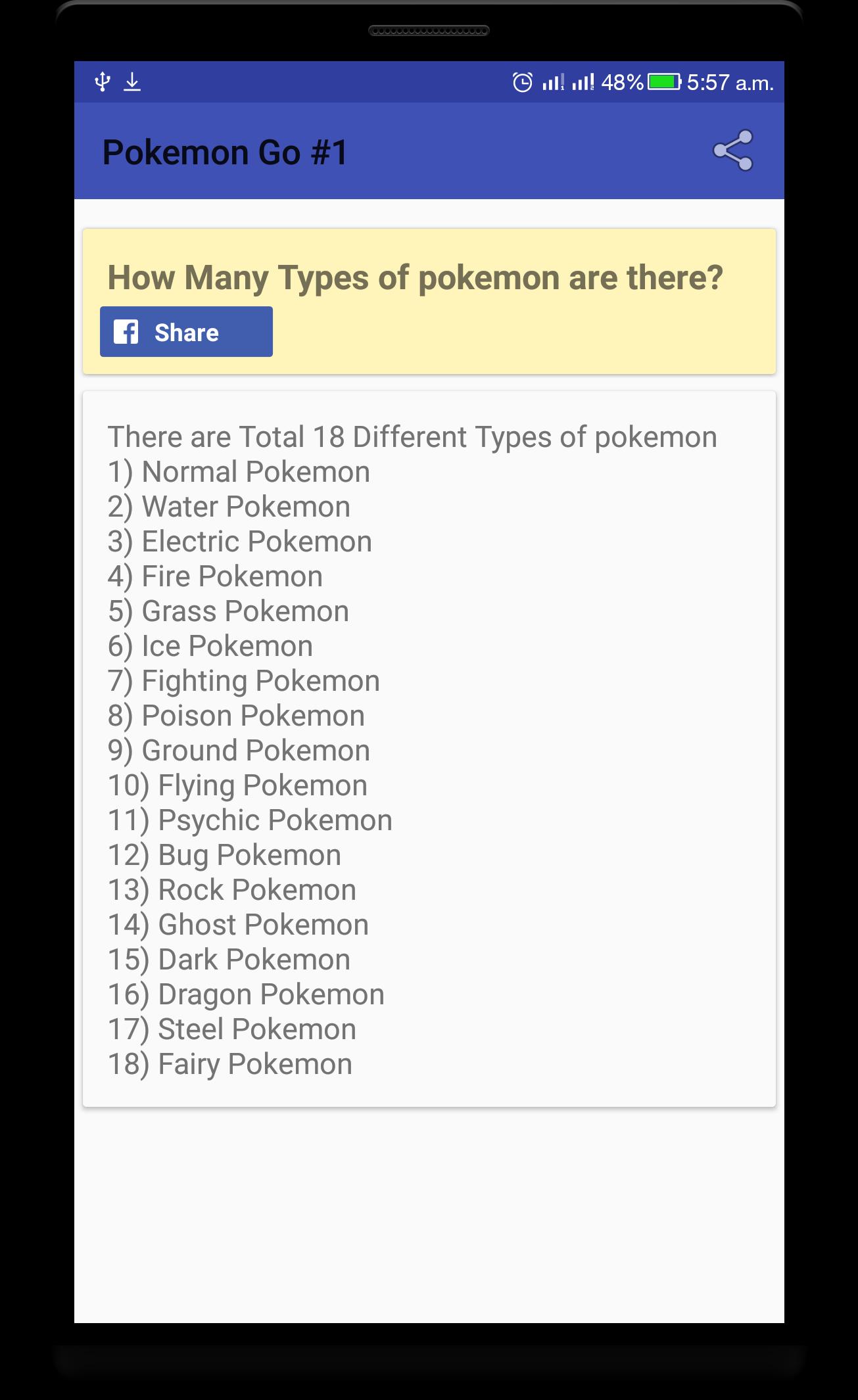Tap the download arrow icon in the status bar

pos(133,81)
